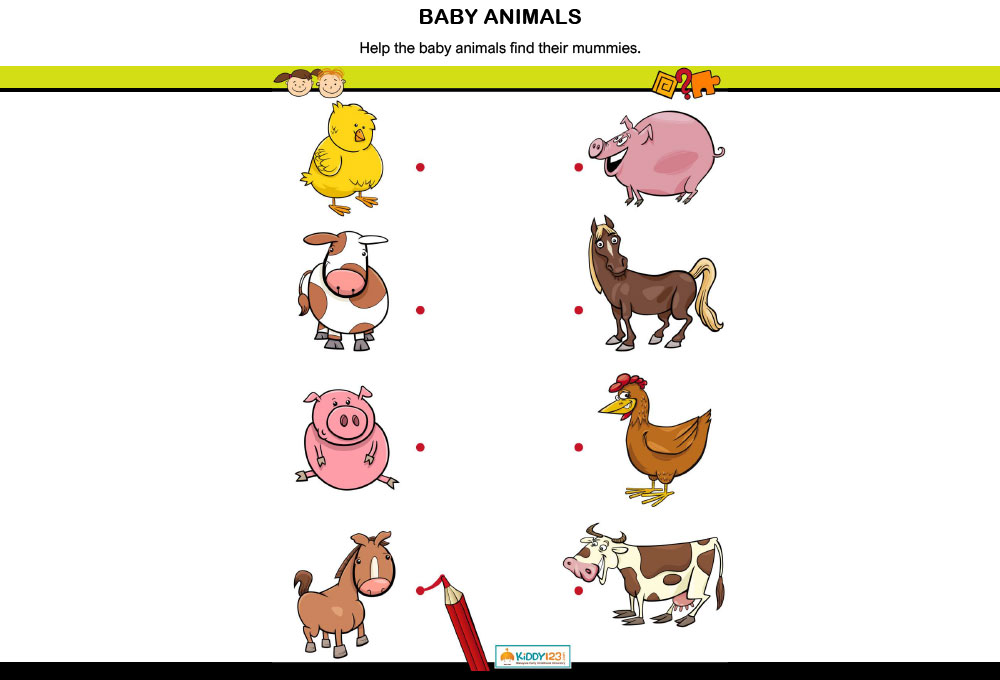Tap the red dot beside the chick

pyautogui.click(x=420, y=167)
